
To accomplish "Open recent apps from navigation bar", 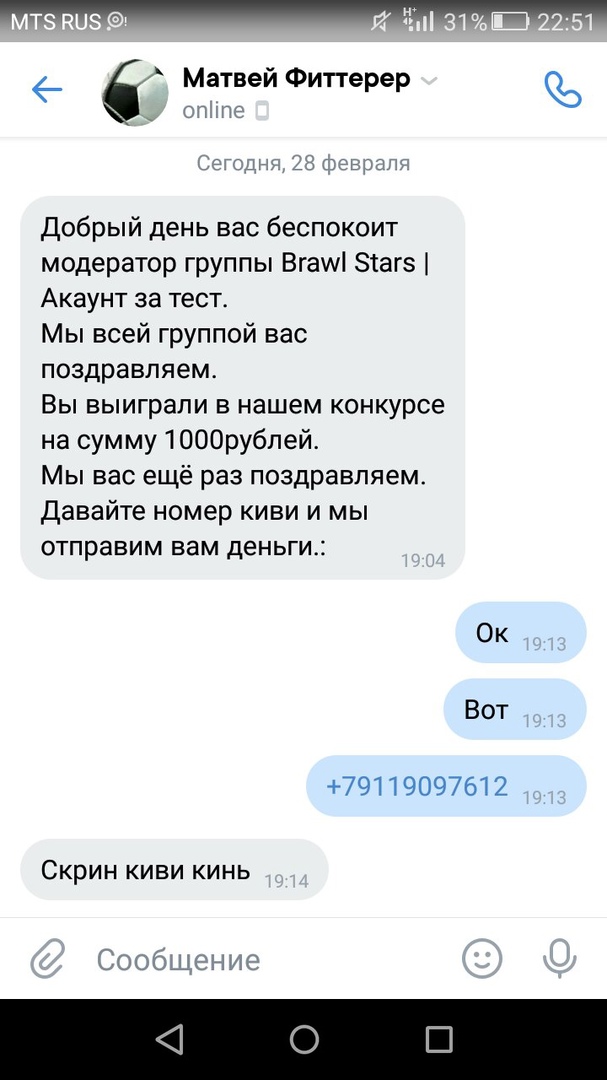I will point(439,1040).
